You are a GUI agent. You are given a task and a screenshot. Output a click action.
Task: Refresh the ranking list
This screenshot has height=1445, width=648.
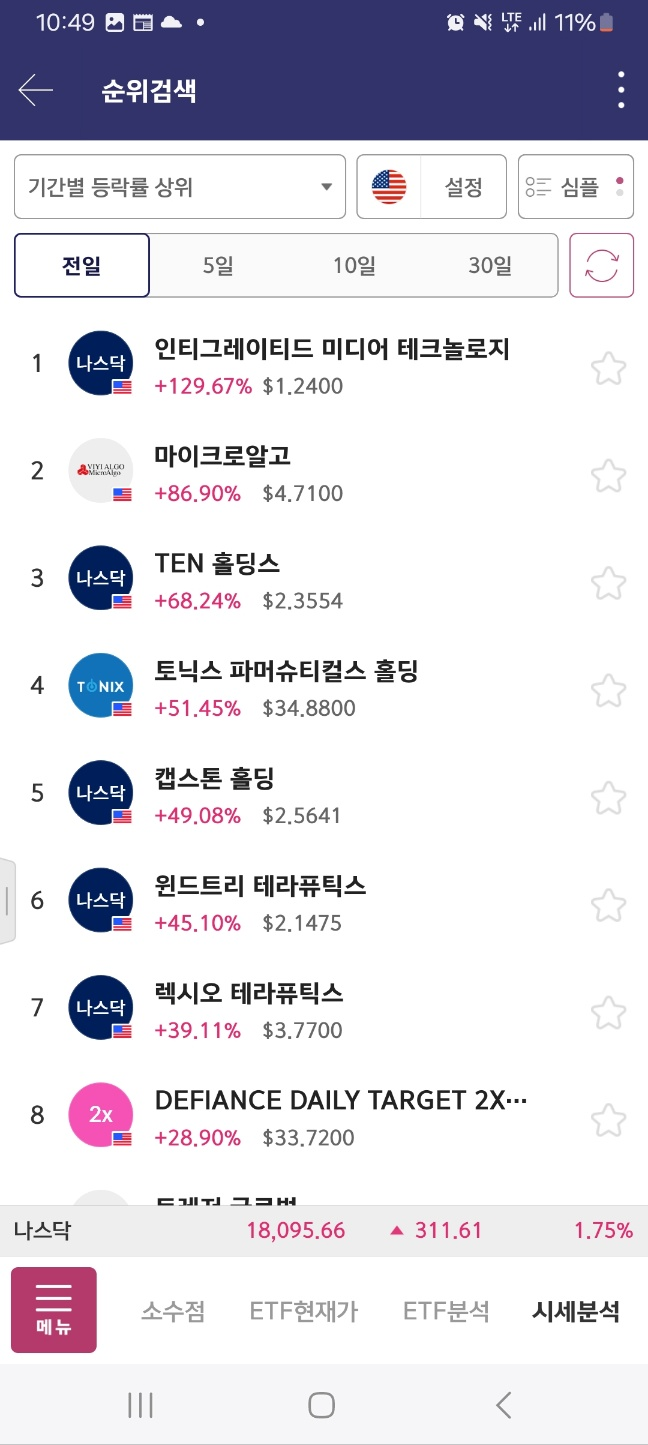click(602, 265)
